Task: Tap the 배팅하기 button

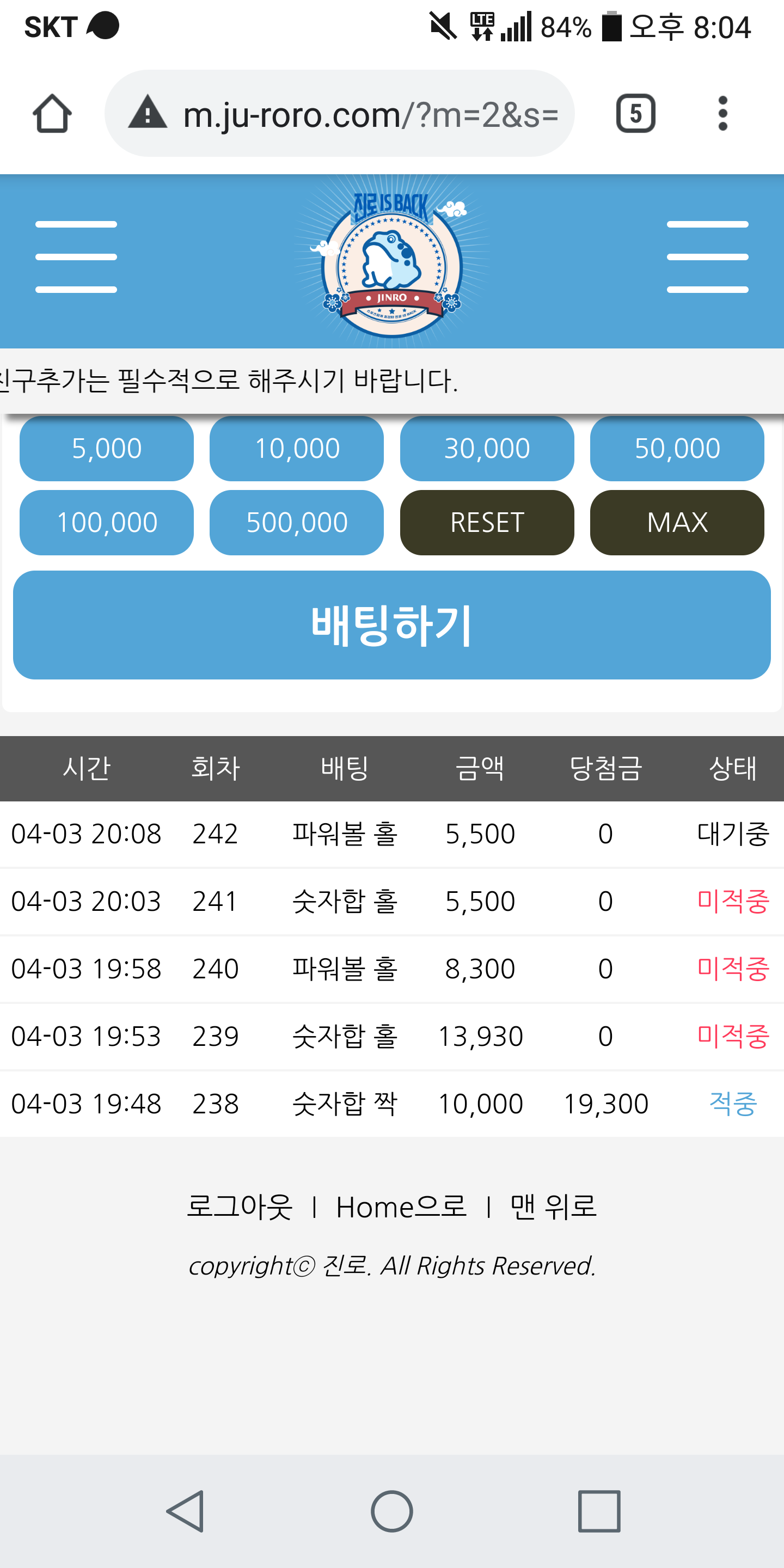Action: tap(392, 625)
